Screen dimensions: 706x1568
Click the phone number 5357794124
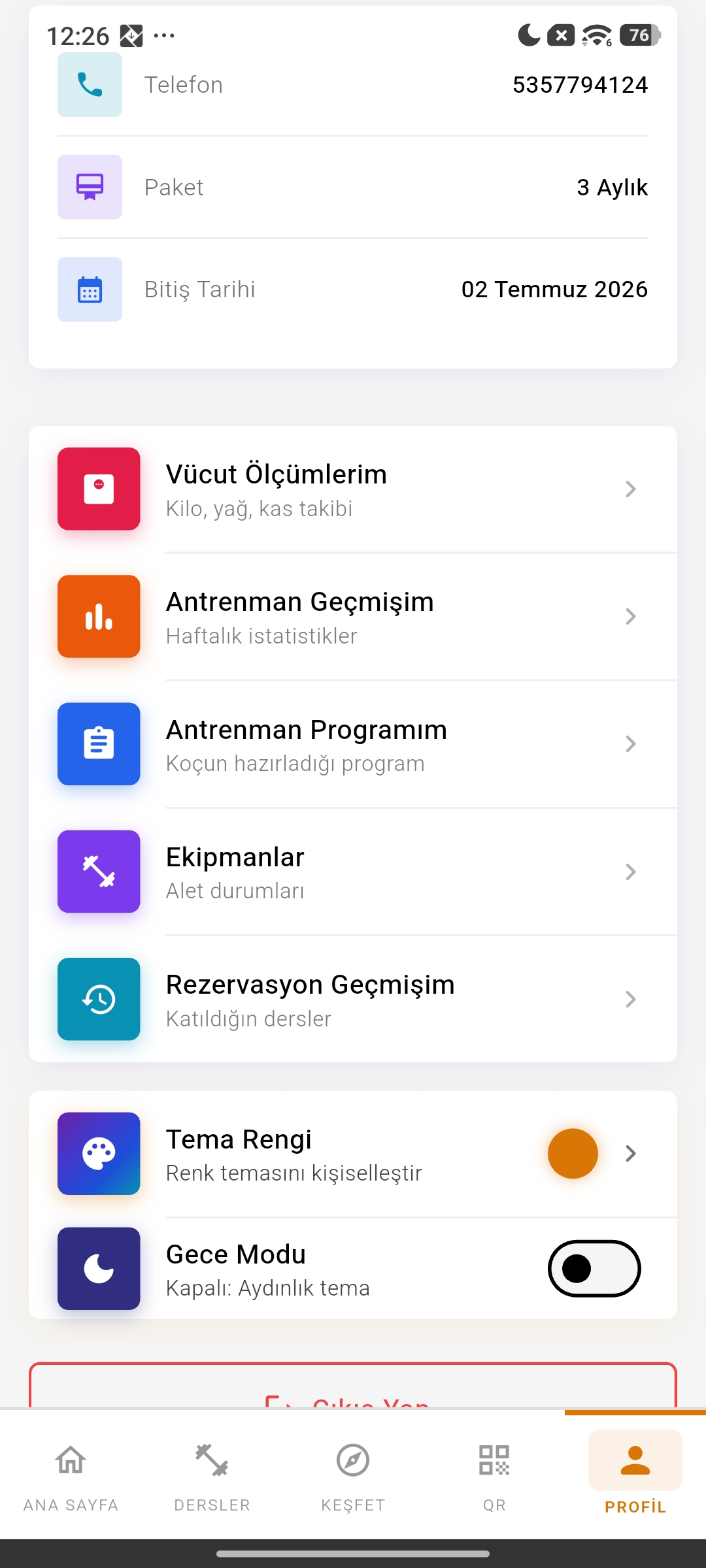(x=579, y=84)
